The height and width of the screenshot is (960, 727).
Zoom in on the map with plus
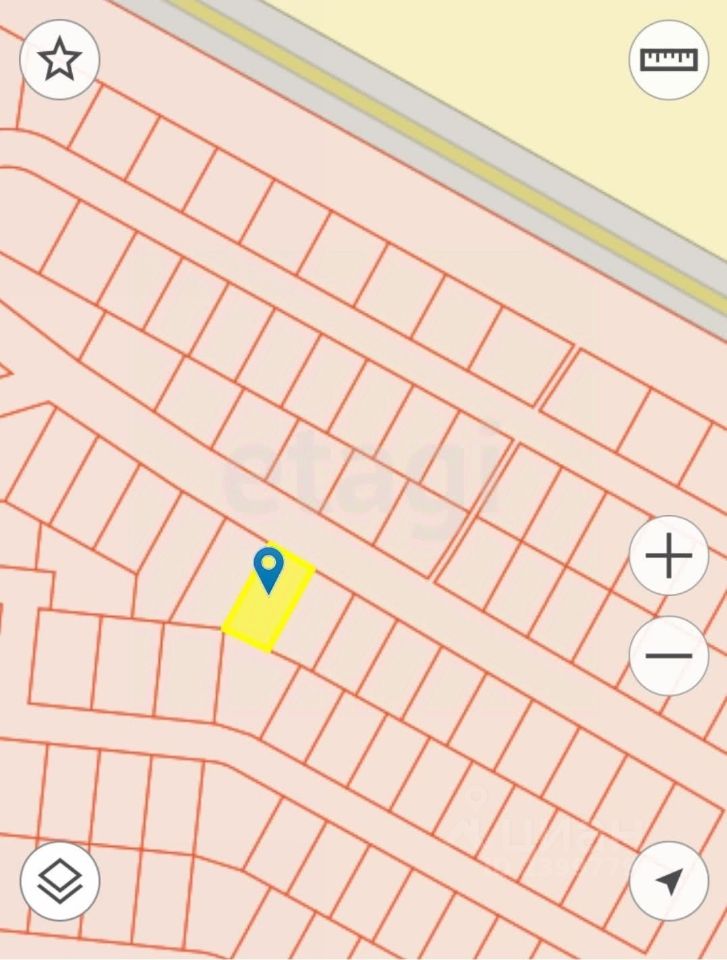click(x=668, y=556)
